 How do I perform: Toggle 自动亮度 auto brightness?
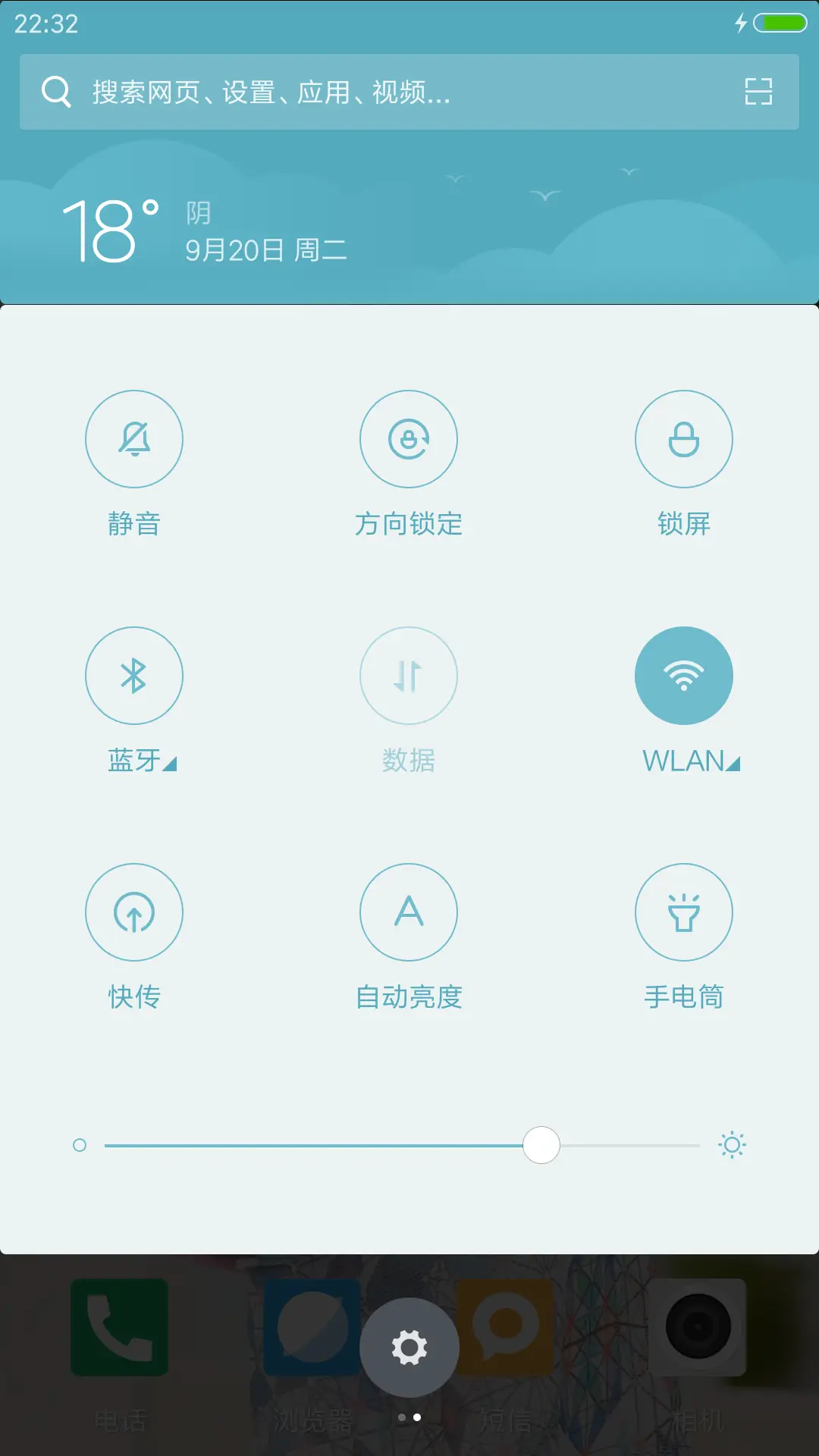409,913
